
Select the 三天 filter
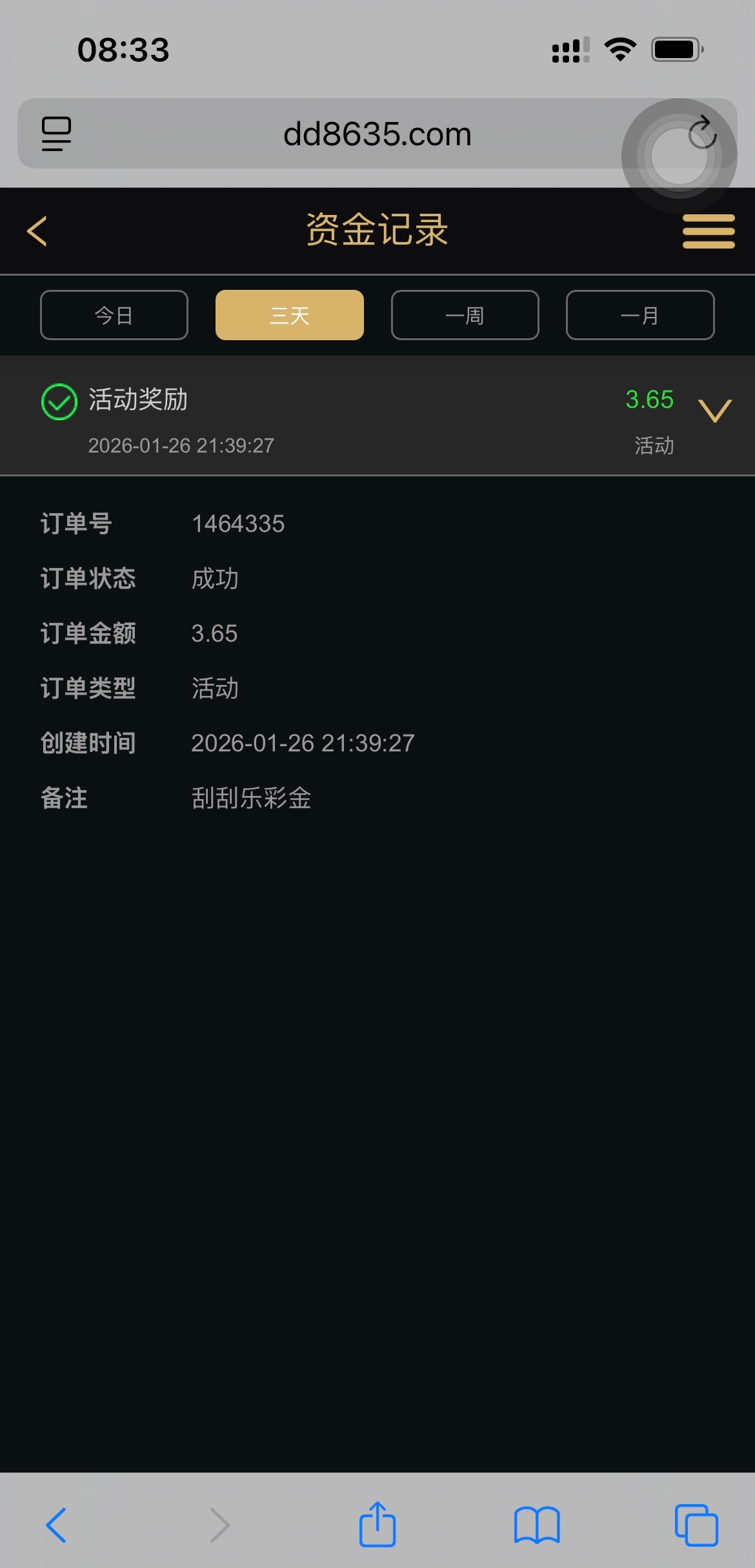click(289, 315)
